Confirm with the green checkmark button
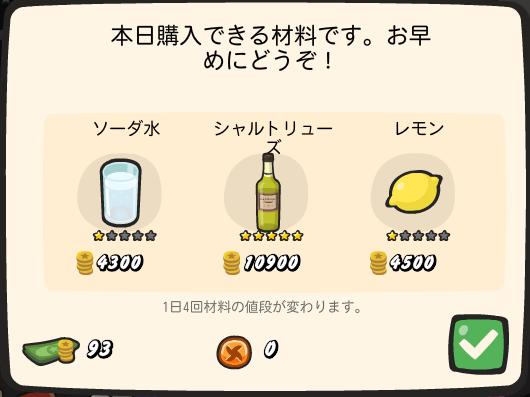This screenshot has width=530, height=397. tap(479, 345)
